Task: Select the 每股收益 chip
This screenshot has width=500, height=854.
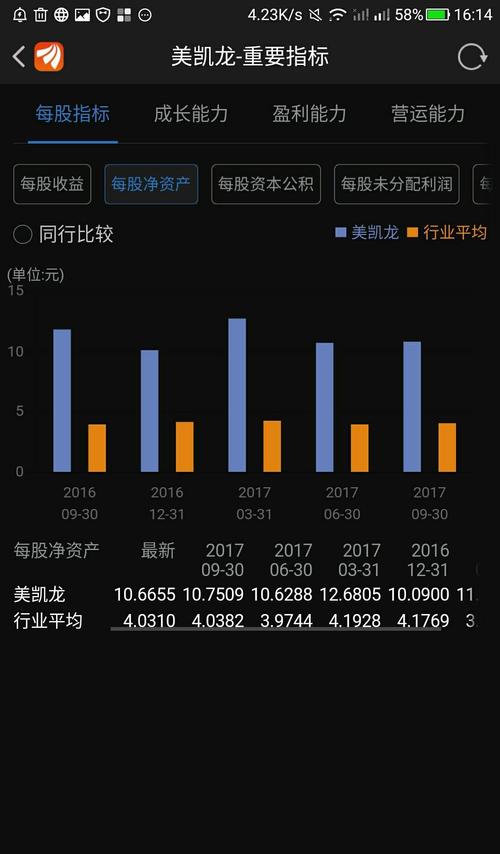Action: tap(52, 184)
